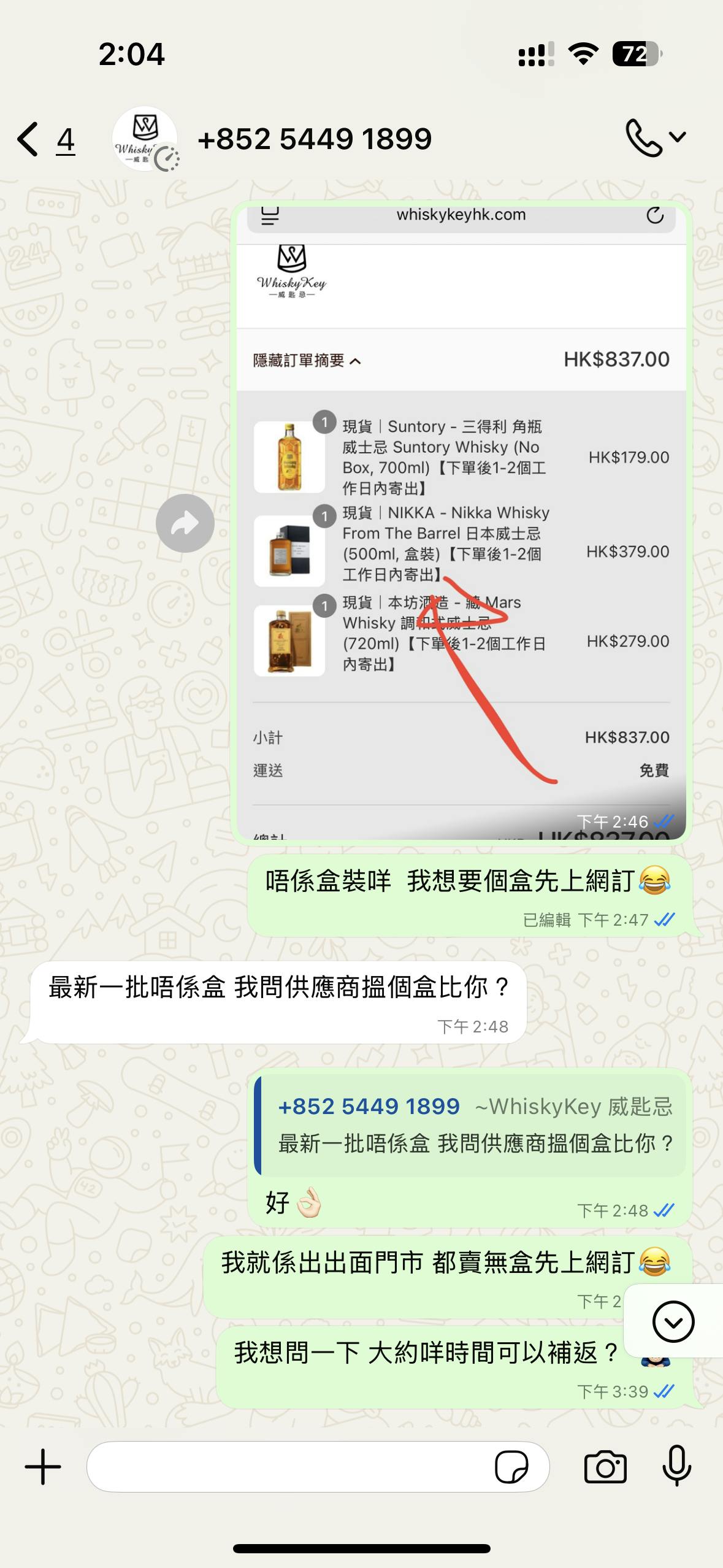
Task: Open the sticker picker
Action: 511,1467
